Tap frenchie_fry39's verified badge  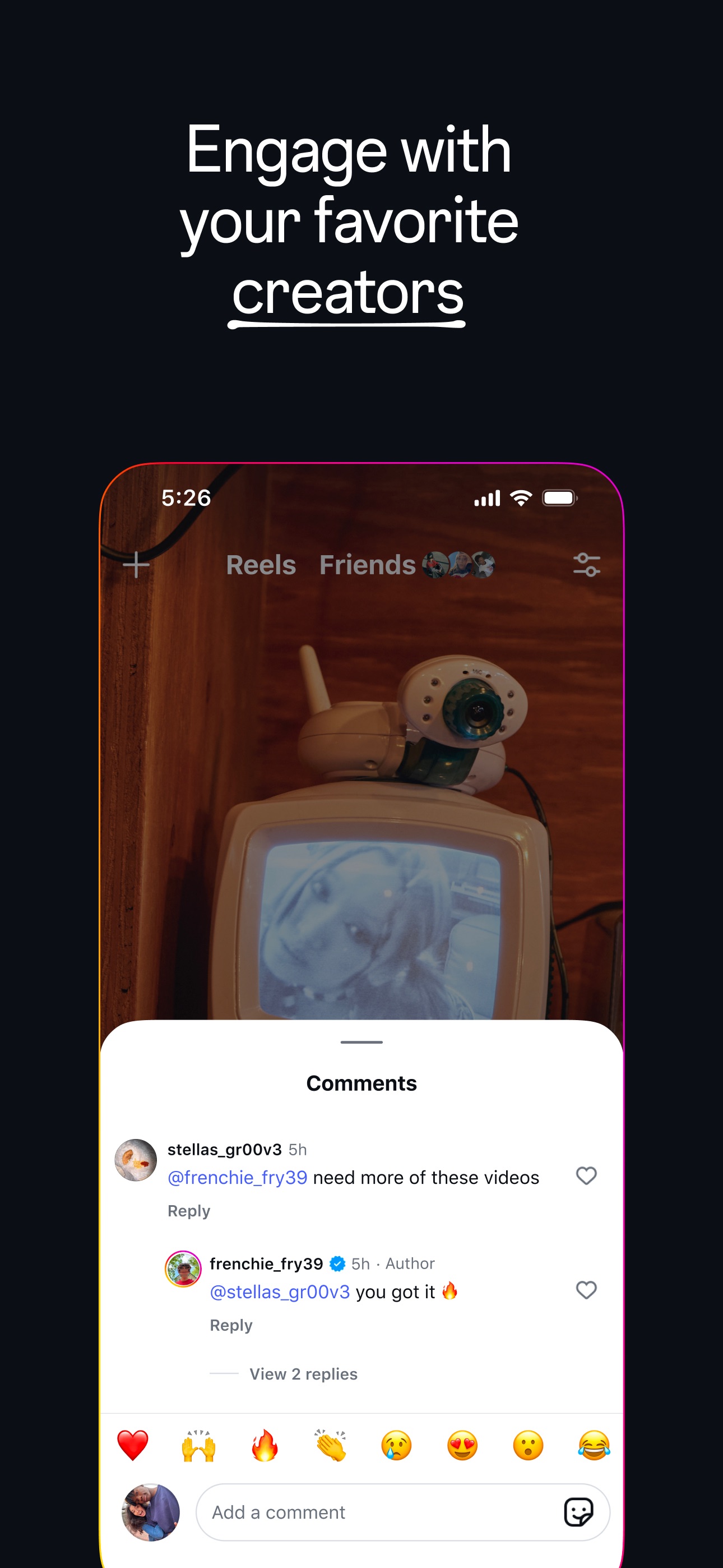pyautogui.click(x=339, y=1263)
